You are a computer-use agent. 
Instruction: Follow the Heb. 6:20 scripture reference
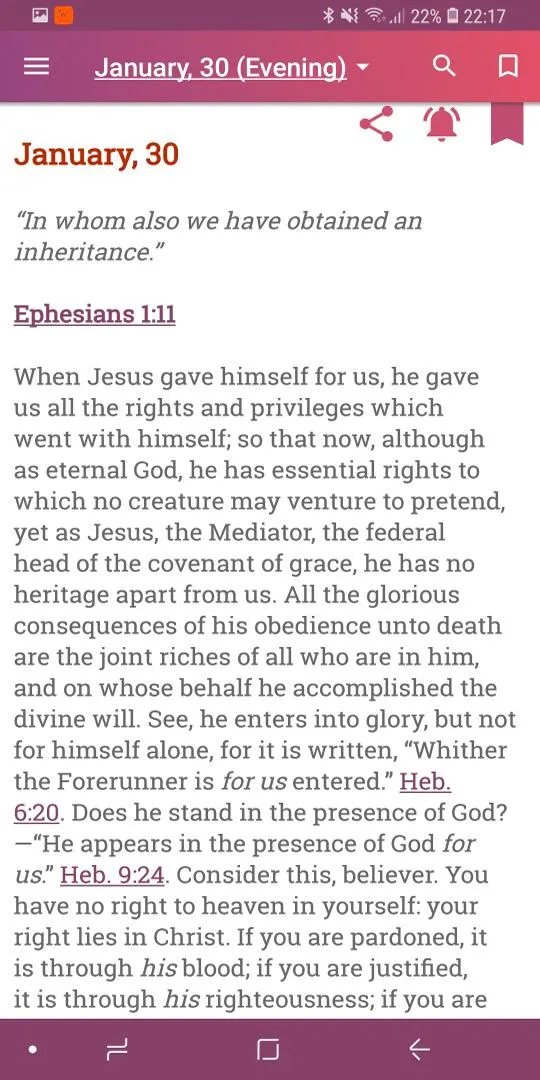click(425, 782)
